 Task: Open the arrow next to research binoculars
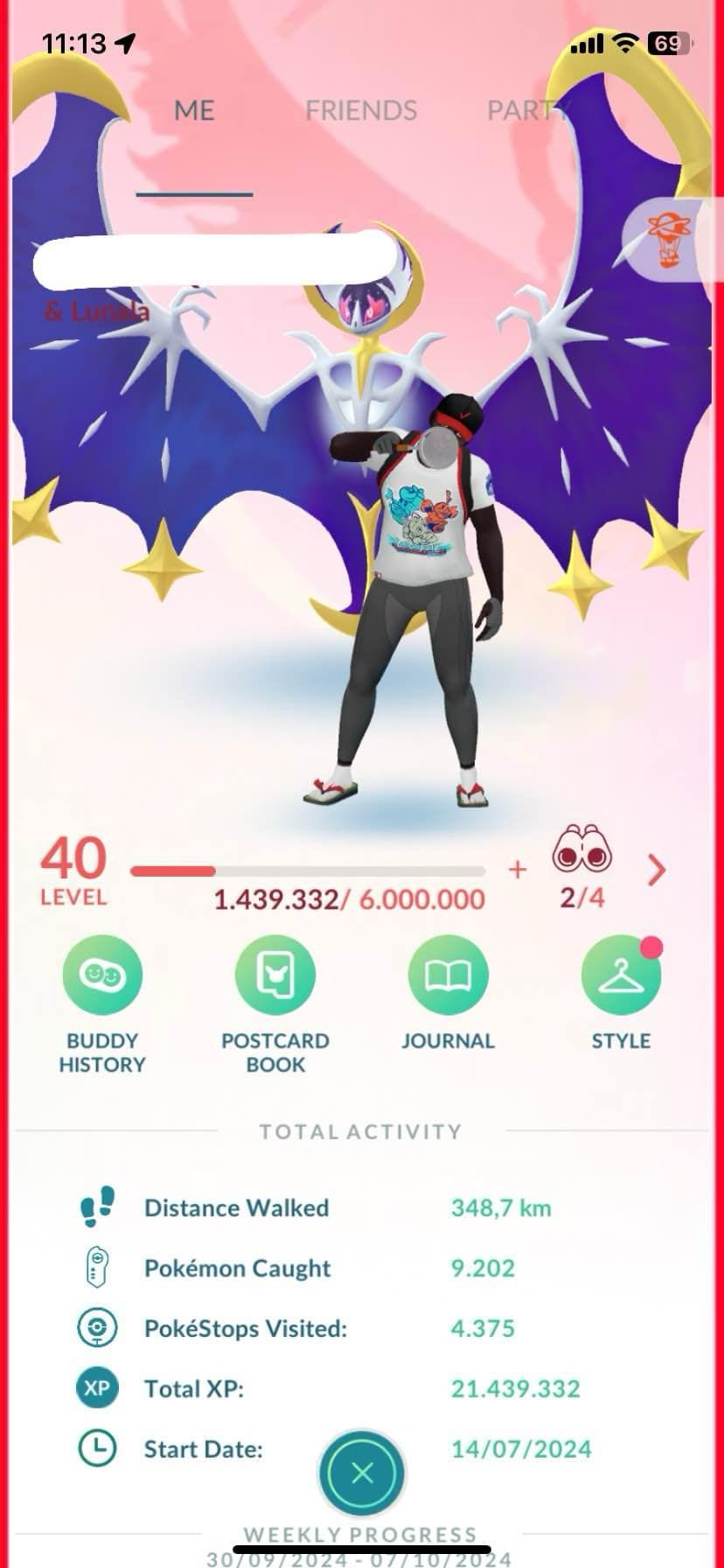657,870
